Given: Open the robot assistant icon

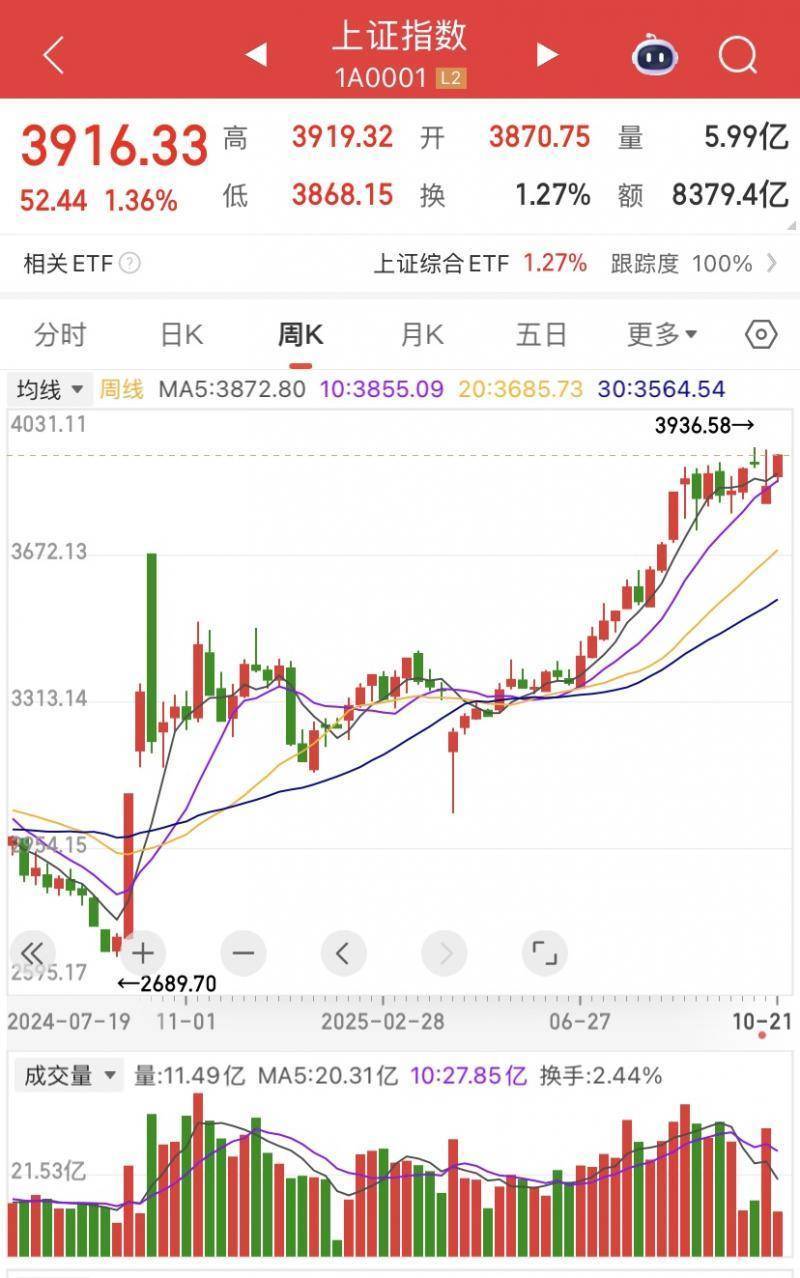Looking at the screenshot, I should 654,54.
